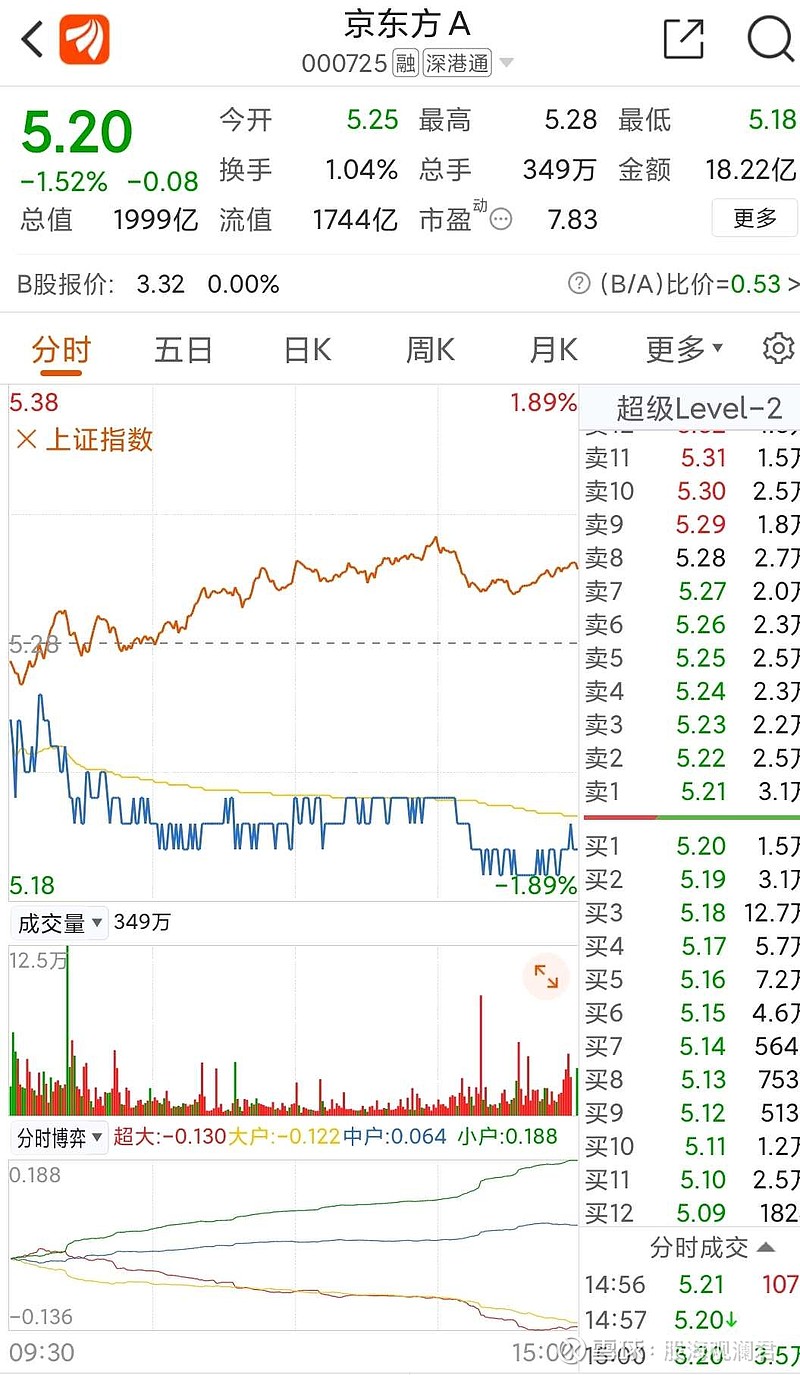The image size is (800, 1375).
Task: Hide the 上证指数 overlay line
Action: [26, 440]
